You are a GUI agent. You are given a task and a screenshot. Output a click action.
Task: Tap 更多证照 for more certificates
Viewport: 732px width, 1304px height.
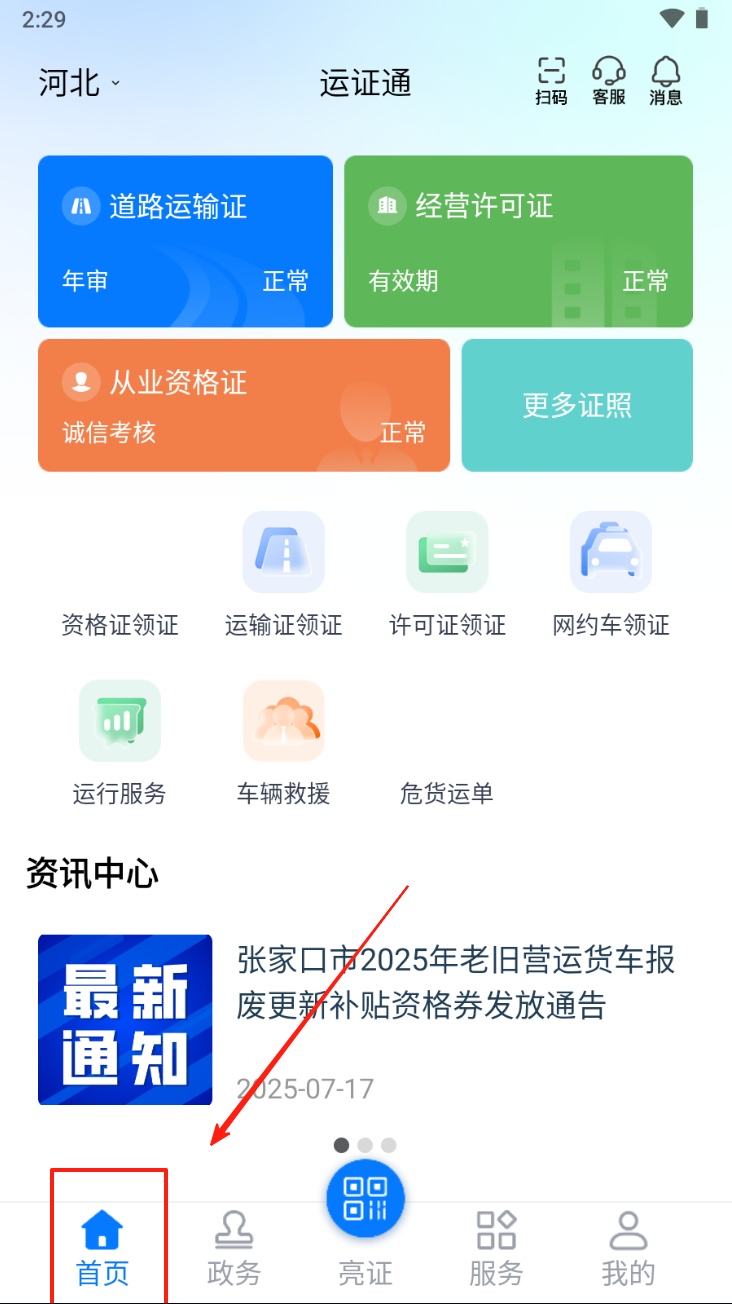[x=577, y=405]
